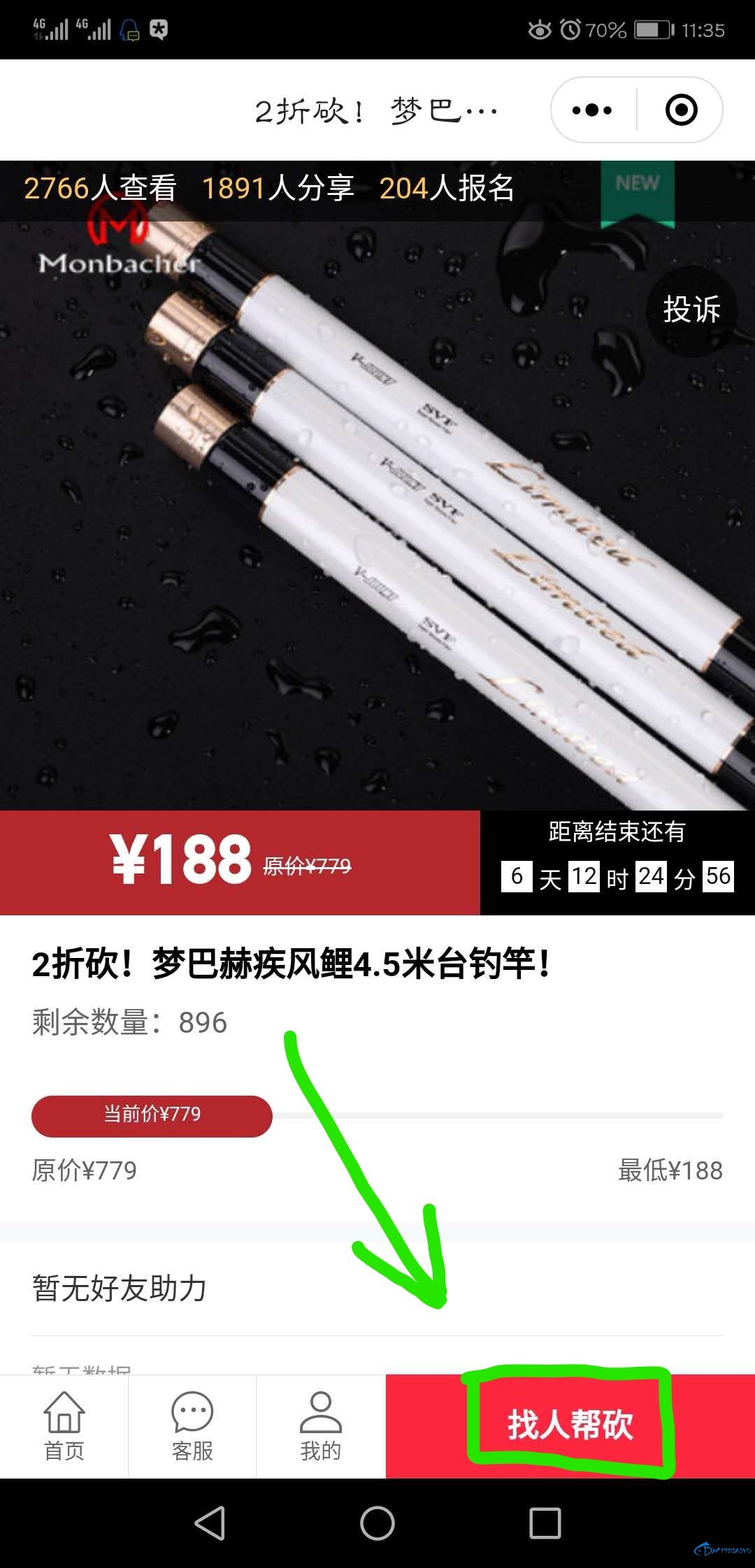The image size is (755, 1568).
Task: Open 客服 customer service
Action: (x=192, y=1427)
